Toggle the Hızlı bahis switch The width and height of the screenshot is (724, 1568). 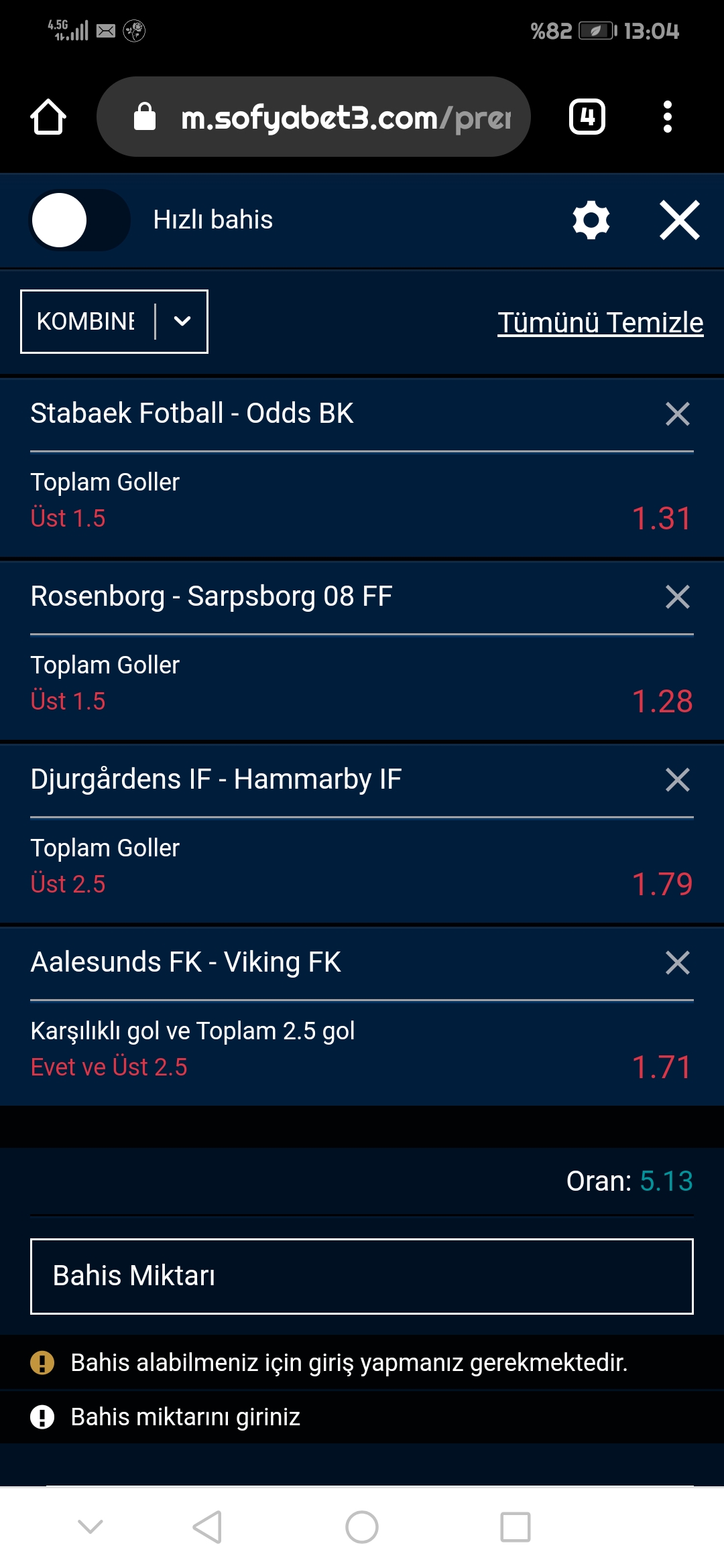click(80, 220)
